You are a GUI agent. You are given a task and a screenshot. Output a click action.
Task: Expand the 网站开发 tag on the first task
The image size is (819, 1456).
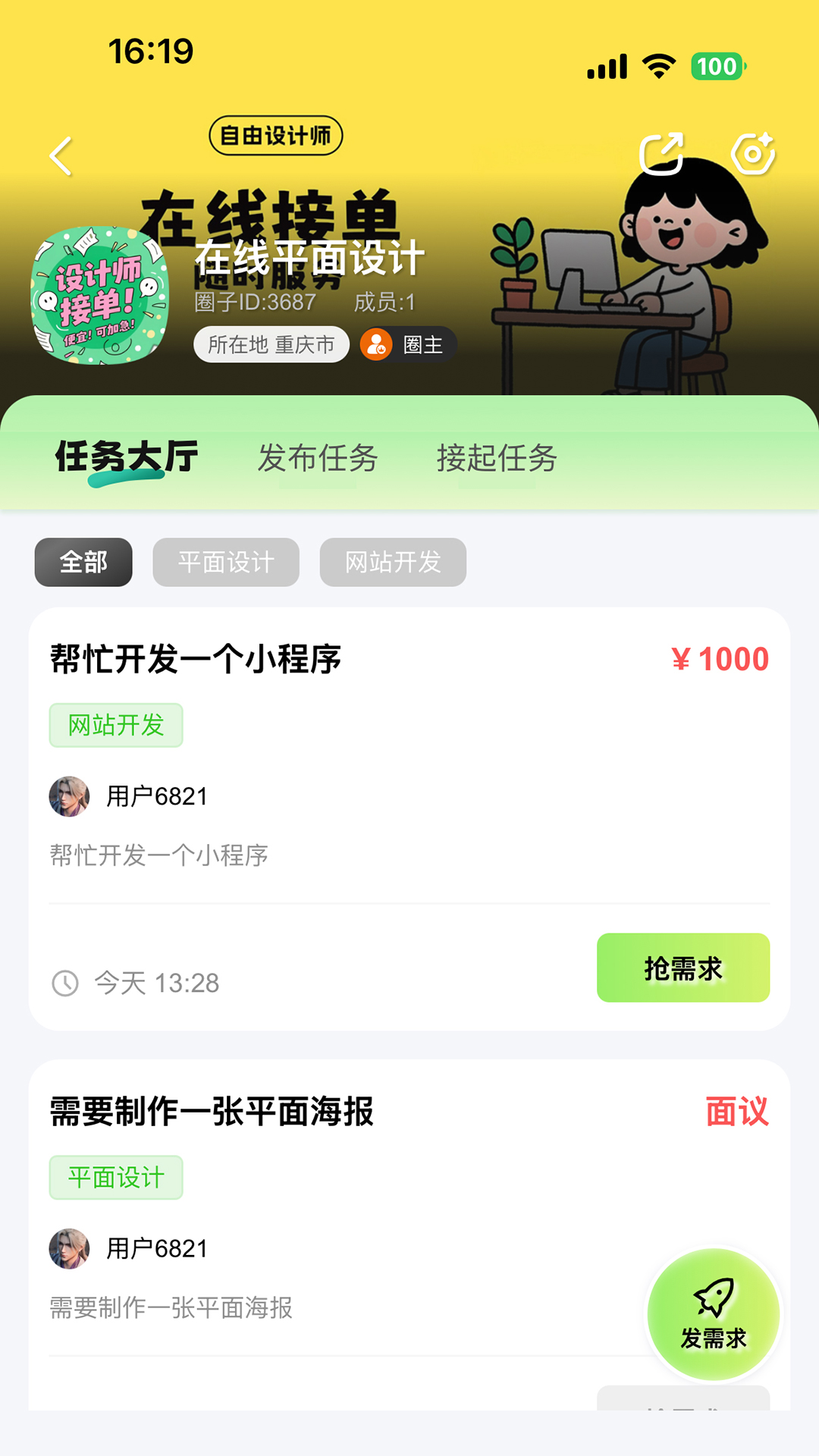pos(115,725)
